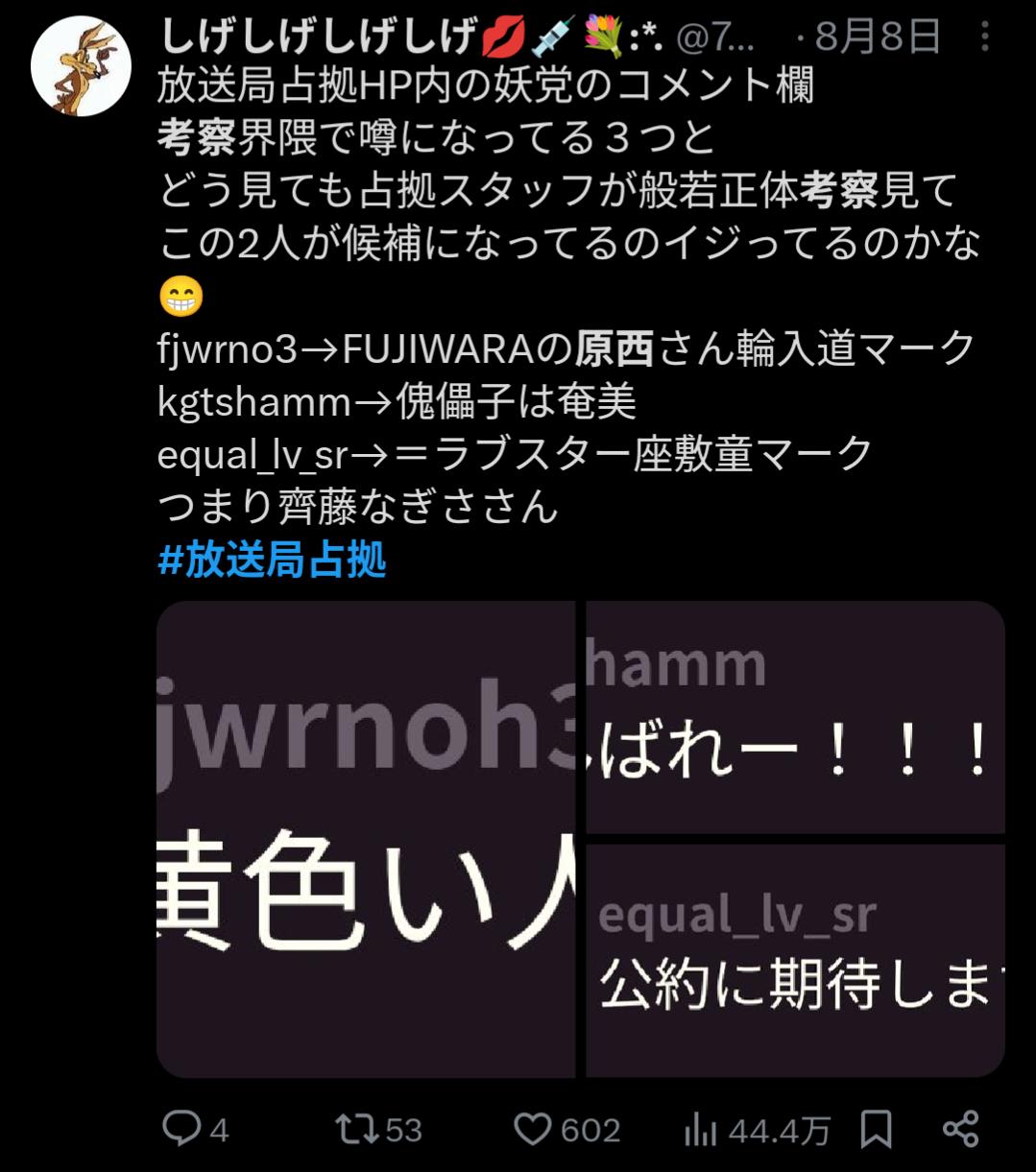The width and height of the screenshot is (1036, 1172).
Task: View the equal_lv_sr comment image
Action: tap(795, 960)
